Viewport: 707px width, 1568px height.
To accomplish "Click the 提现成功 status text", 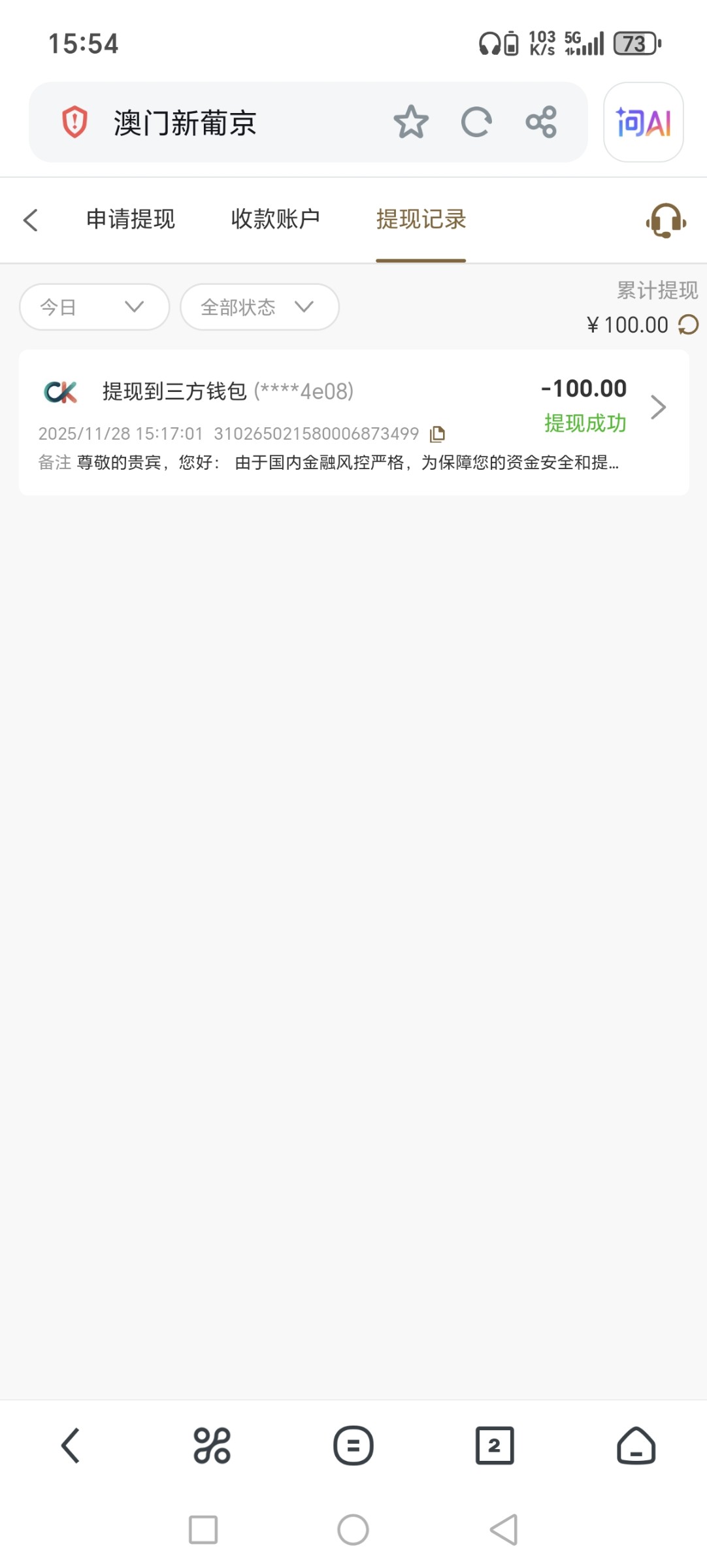I will pyautogui.click(x=585, y=423).
